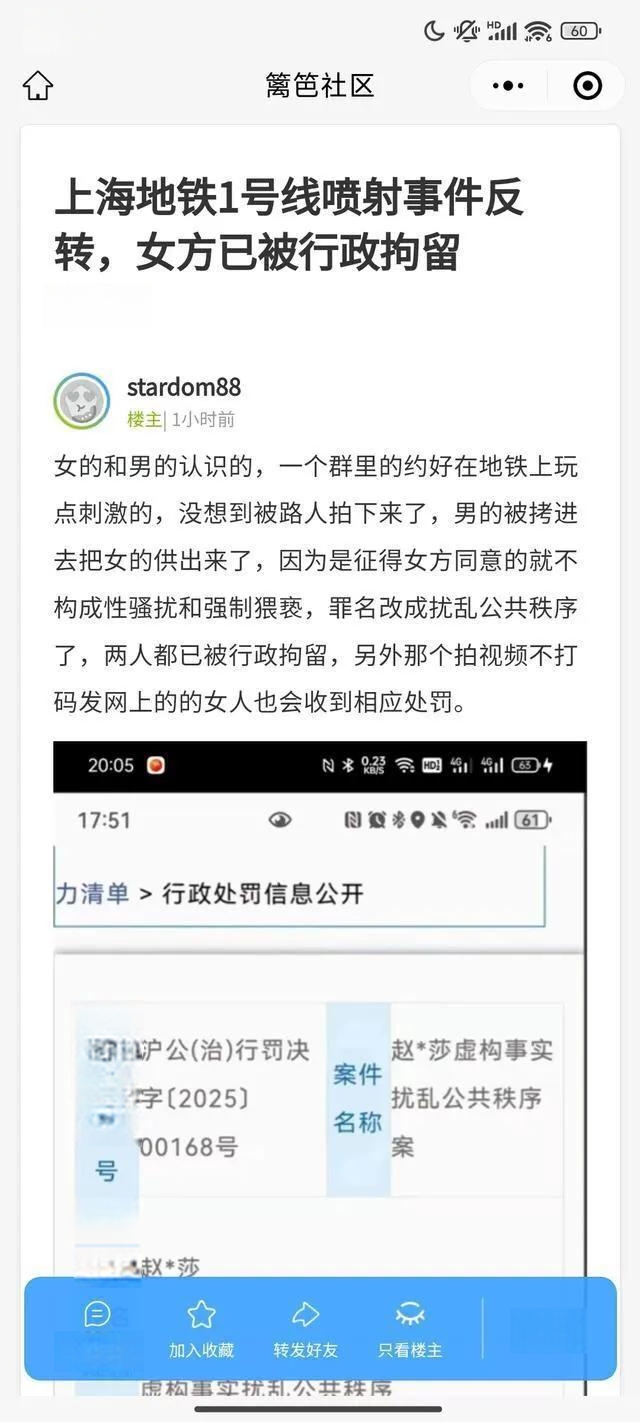Close the mini program with the circle button

tap(587, 86)
